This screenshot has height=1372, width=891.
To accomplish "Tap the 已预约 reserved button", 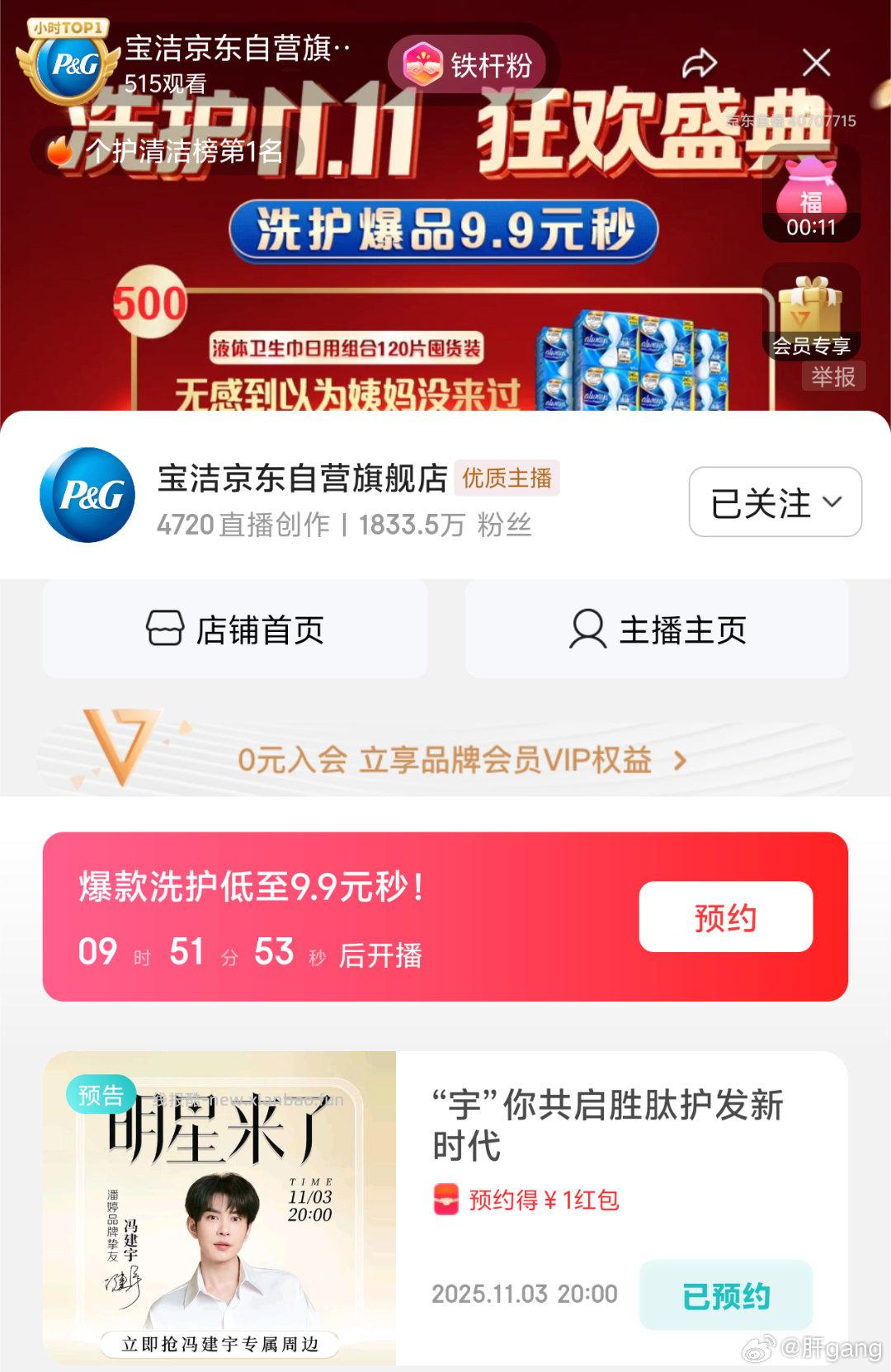I will click(x=727, y=1296).
